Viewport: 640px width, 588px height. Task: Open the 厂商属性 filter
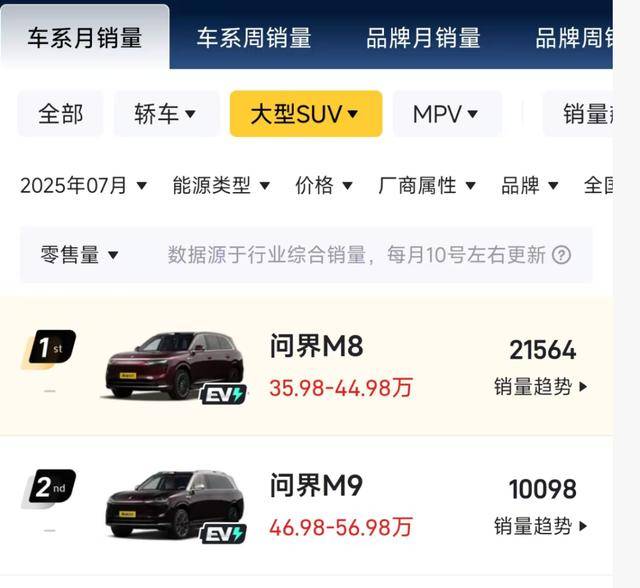click(x=426, y=185)
